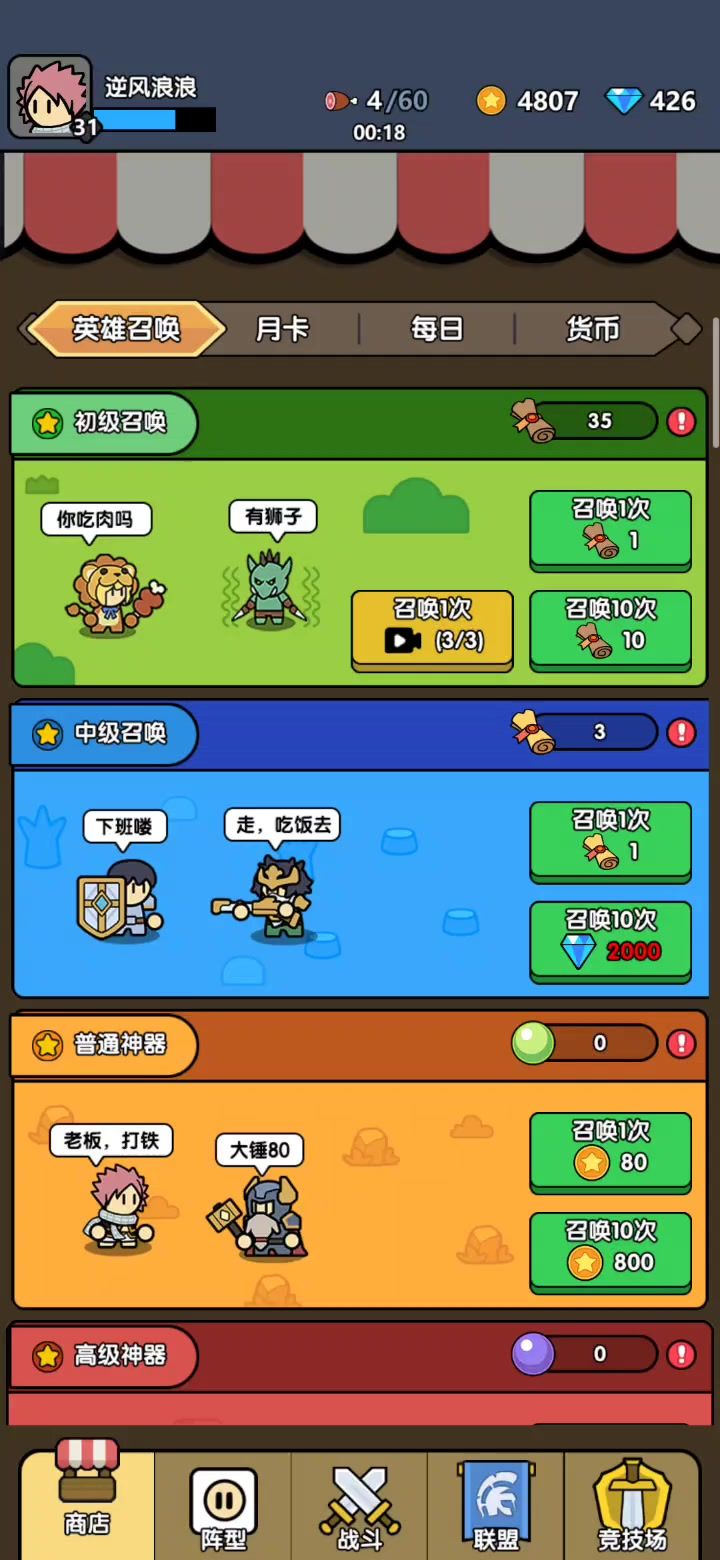
Task: Switch to the 月卡 tab
Action: 282,329
